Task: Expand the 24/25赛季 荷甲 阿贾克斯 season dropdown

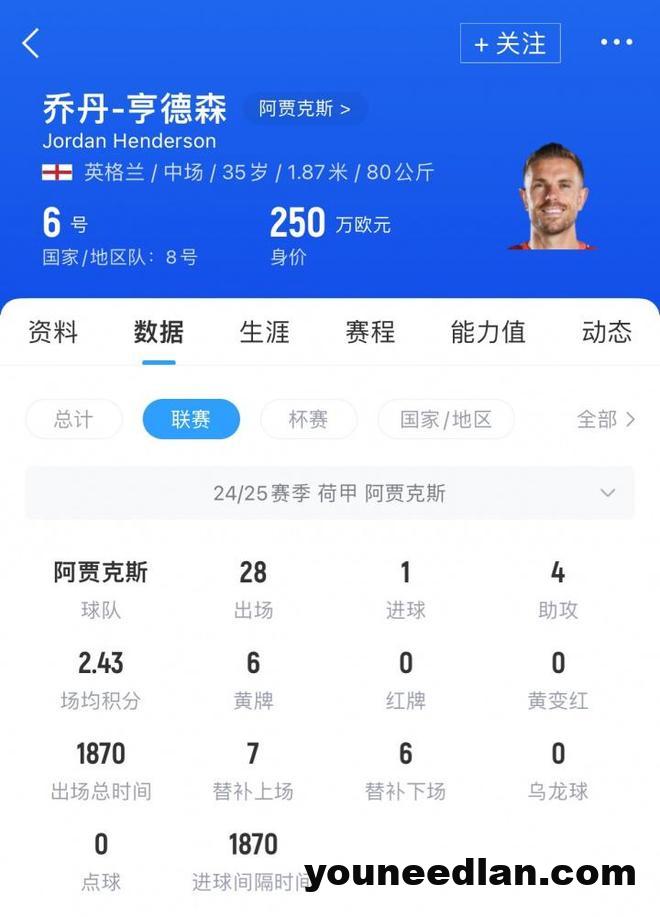Action: point(330,493)
